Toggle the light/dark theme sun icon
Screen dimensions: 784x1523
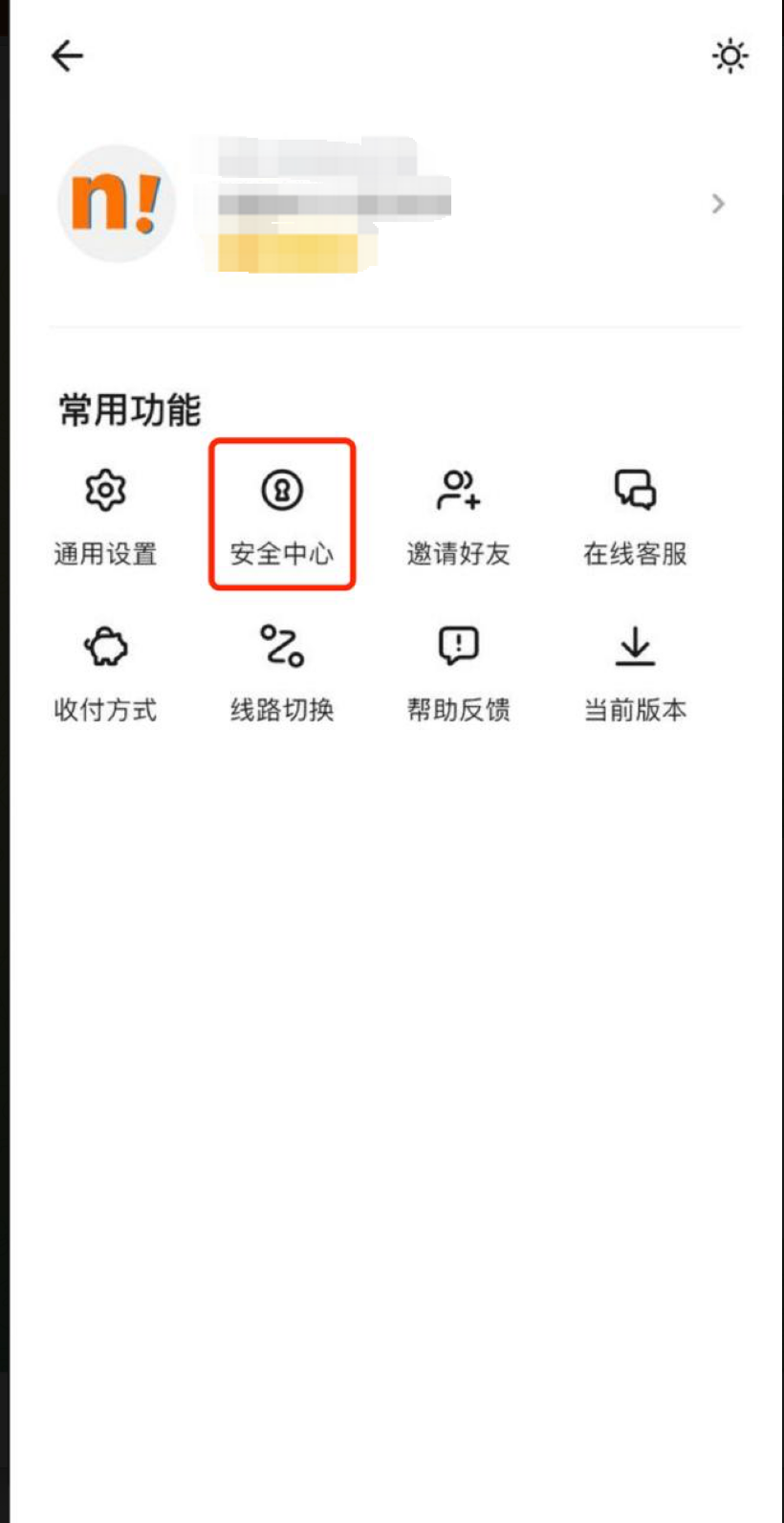click(x=730, y=56)
